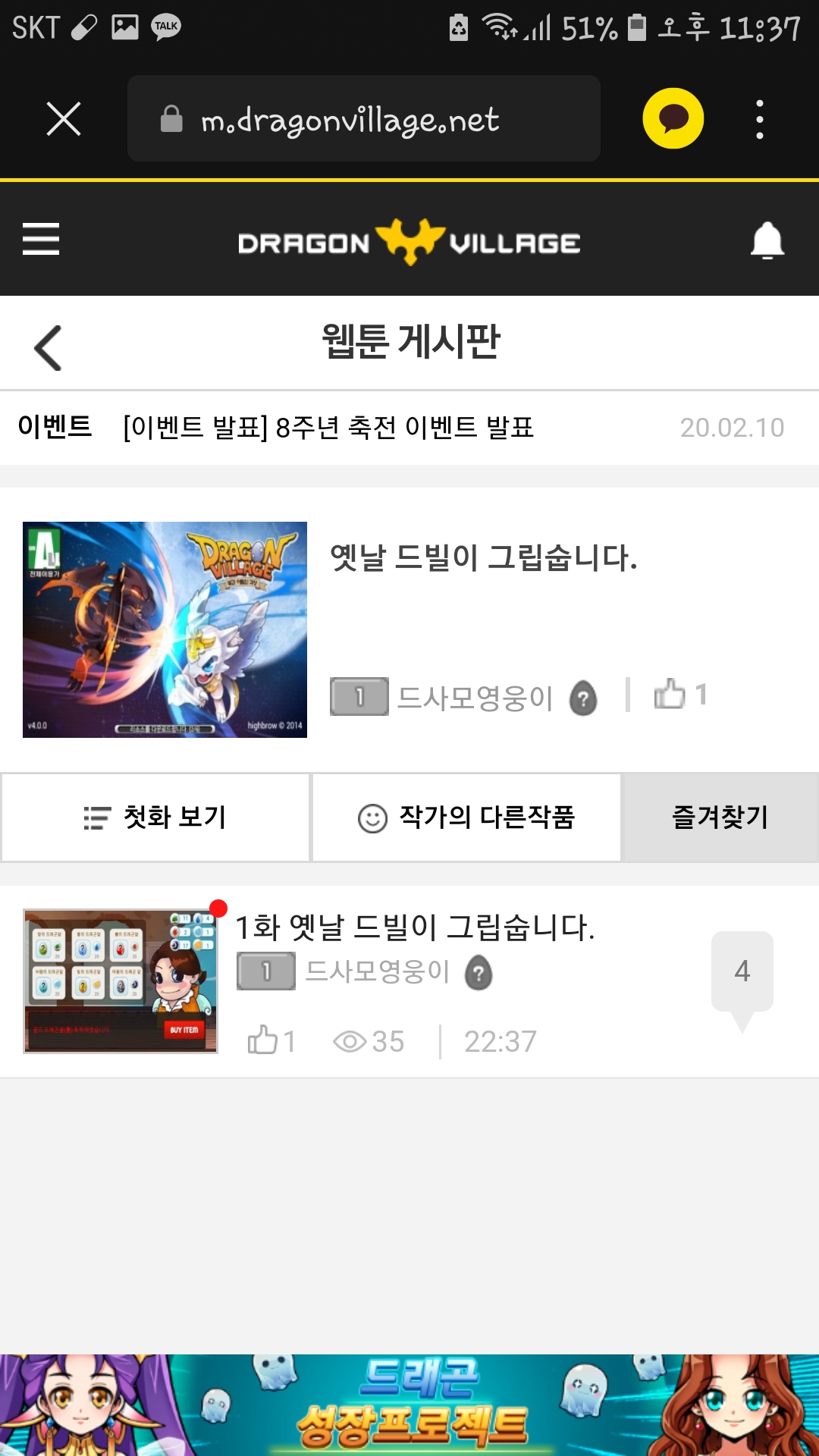Share page via the yellow KakaoTalk button
The width and height of the screenshot is (819, 1456).
coord(673,119)
